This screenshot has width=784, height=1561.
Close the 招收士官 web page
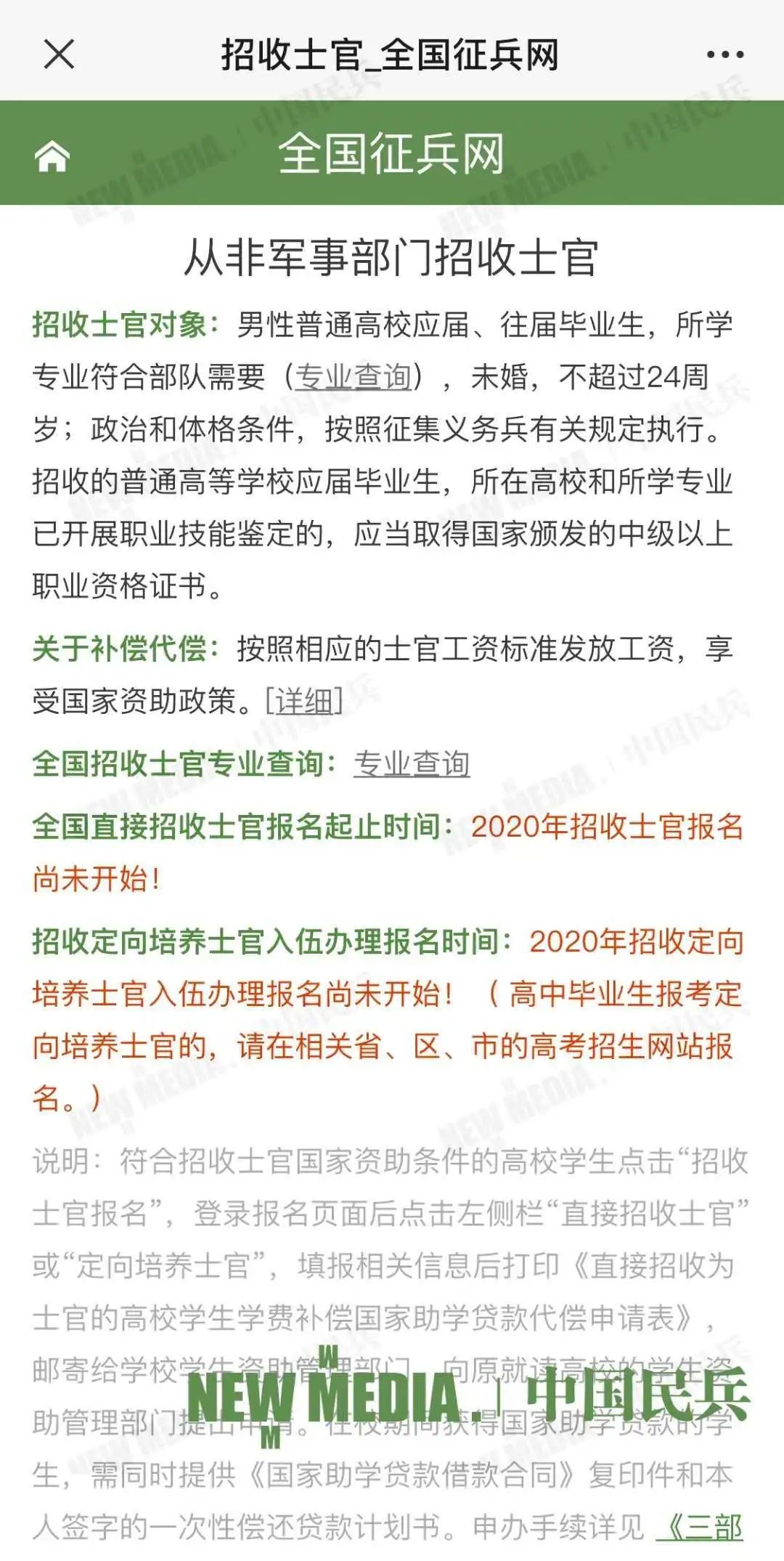pyautogui.click(x=59, y=54)
